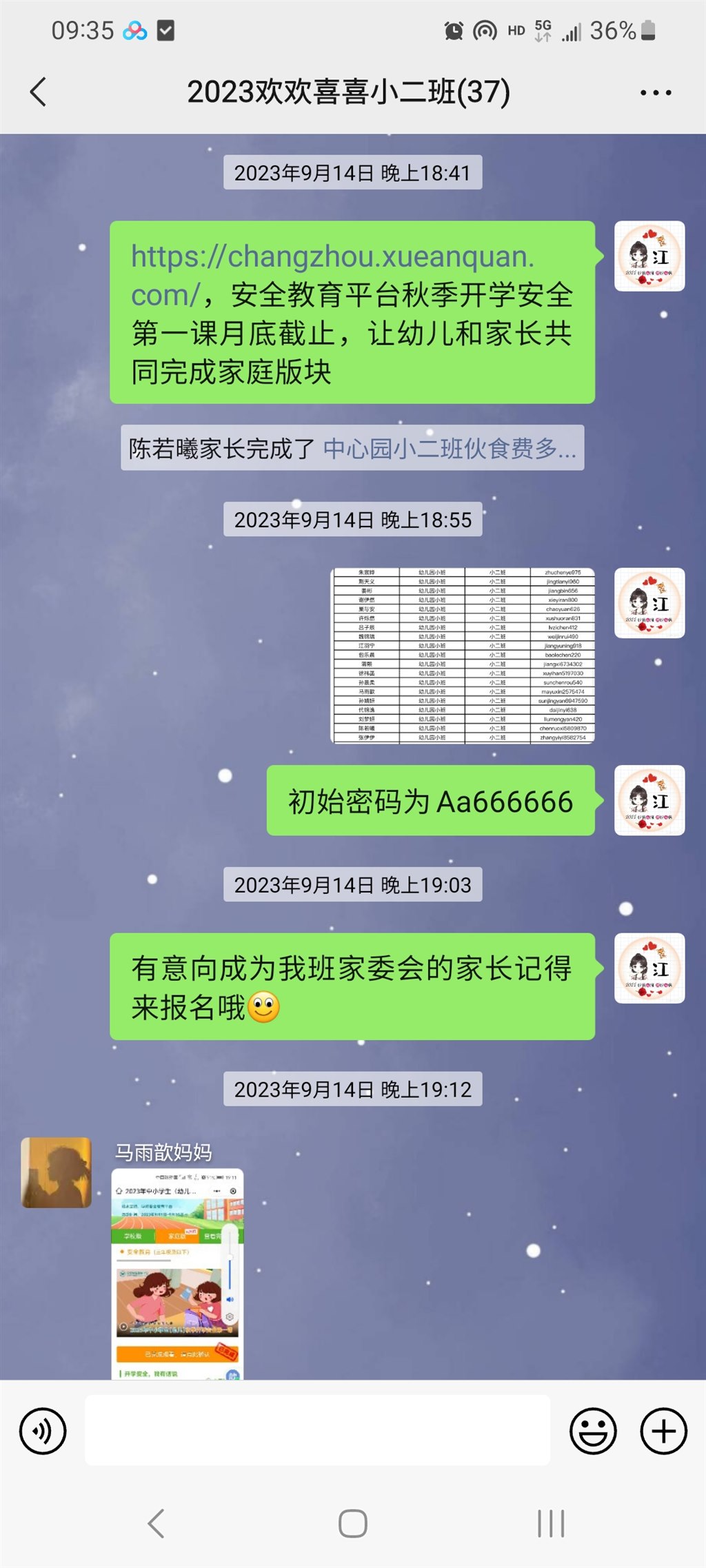View the student account table image
The image size is (706, 1568).
463,655
